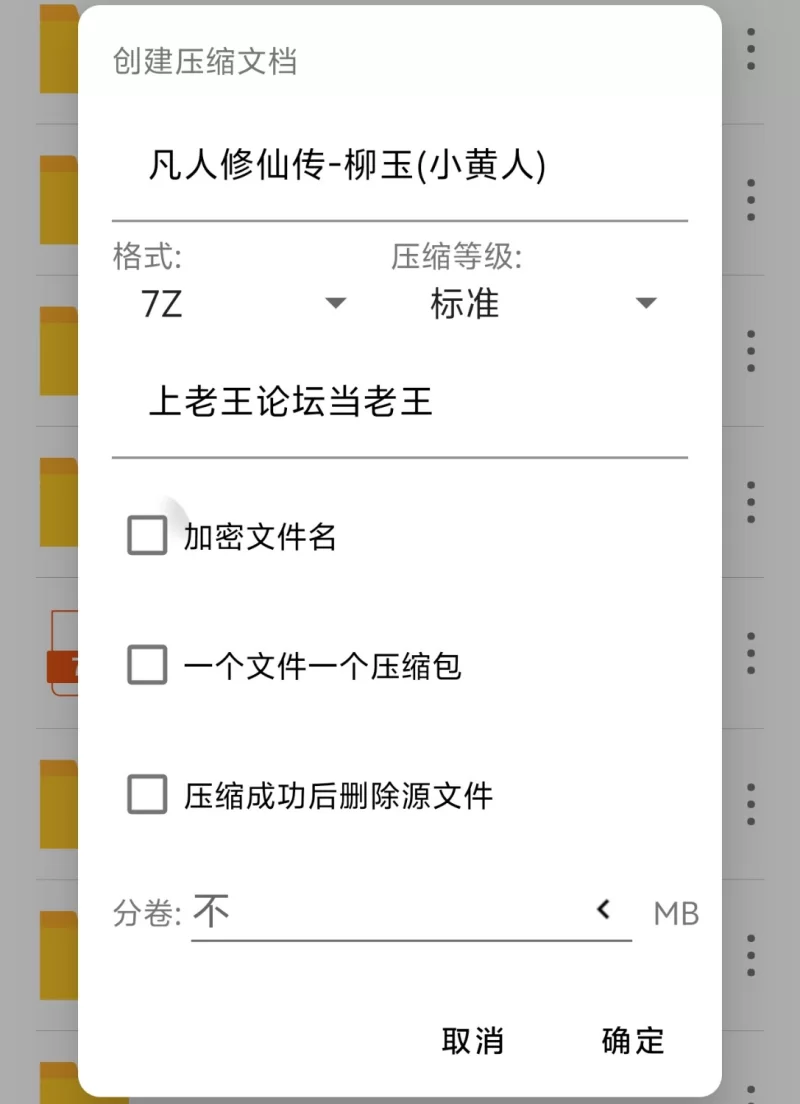The width and height of the screenshot is (800, 1104).
Task: Check 一个文件一个压缩包 option
Action: point(147,665)
